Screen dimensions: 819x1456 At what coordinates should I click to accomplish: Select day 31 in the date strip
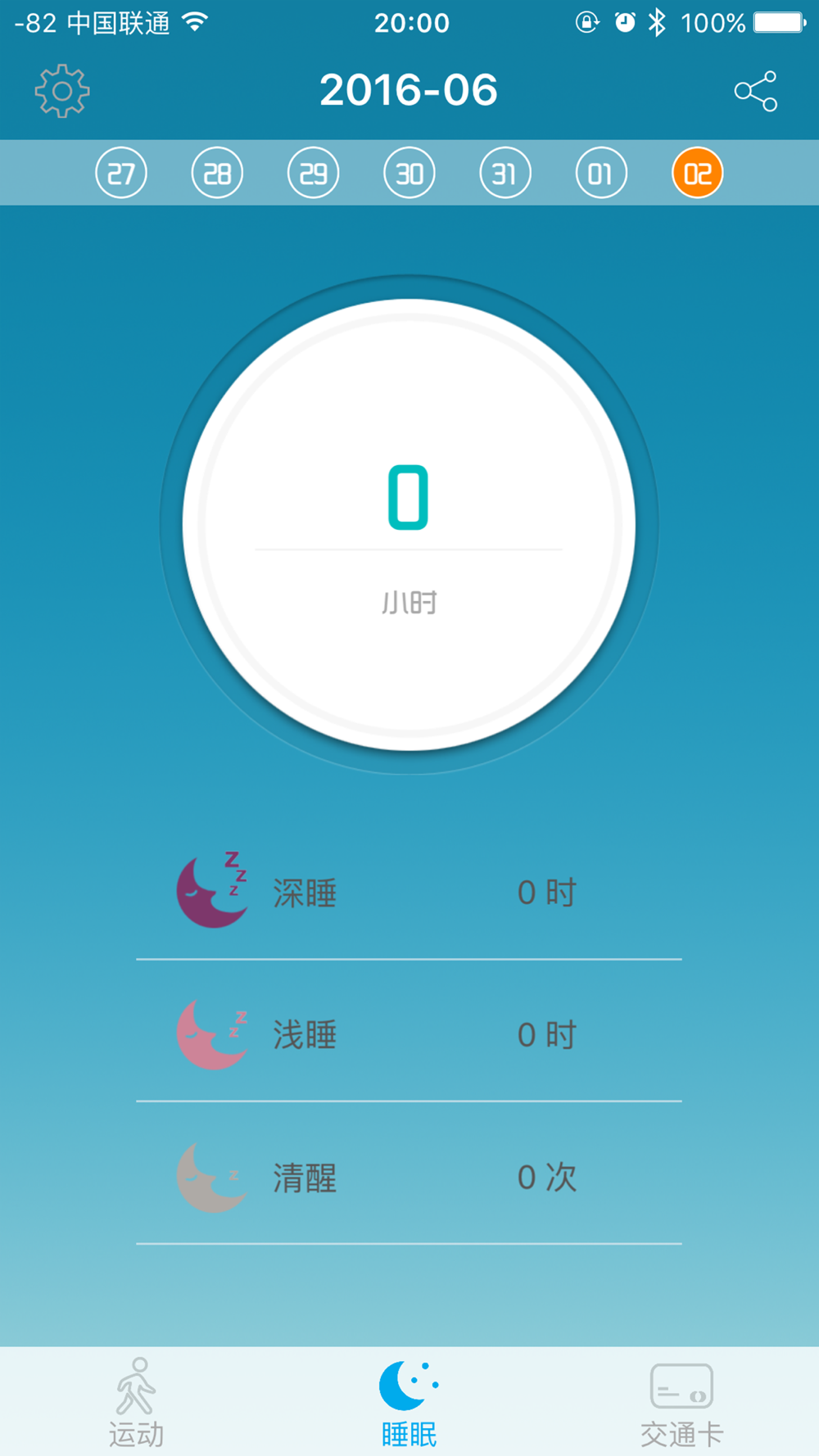pyautogui.click(x=505, y=174)
